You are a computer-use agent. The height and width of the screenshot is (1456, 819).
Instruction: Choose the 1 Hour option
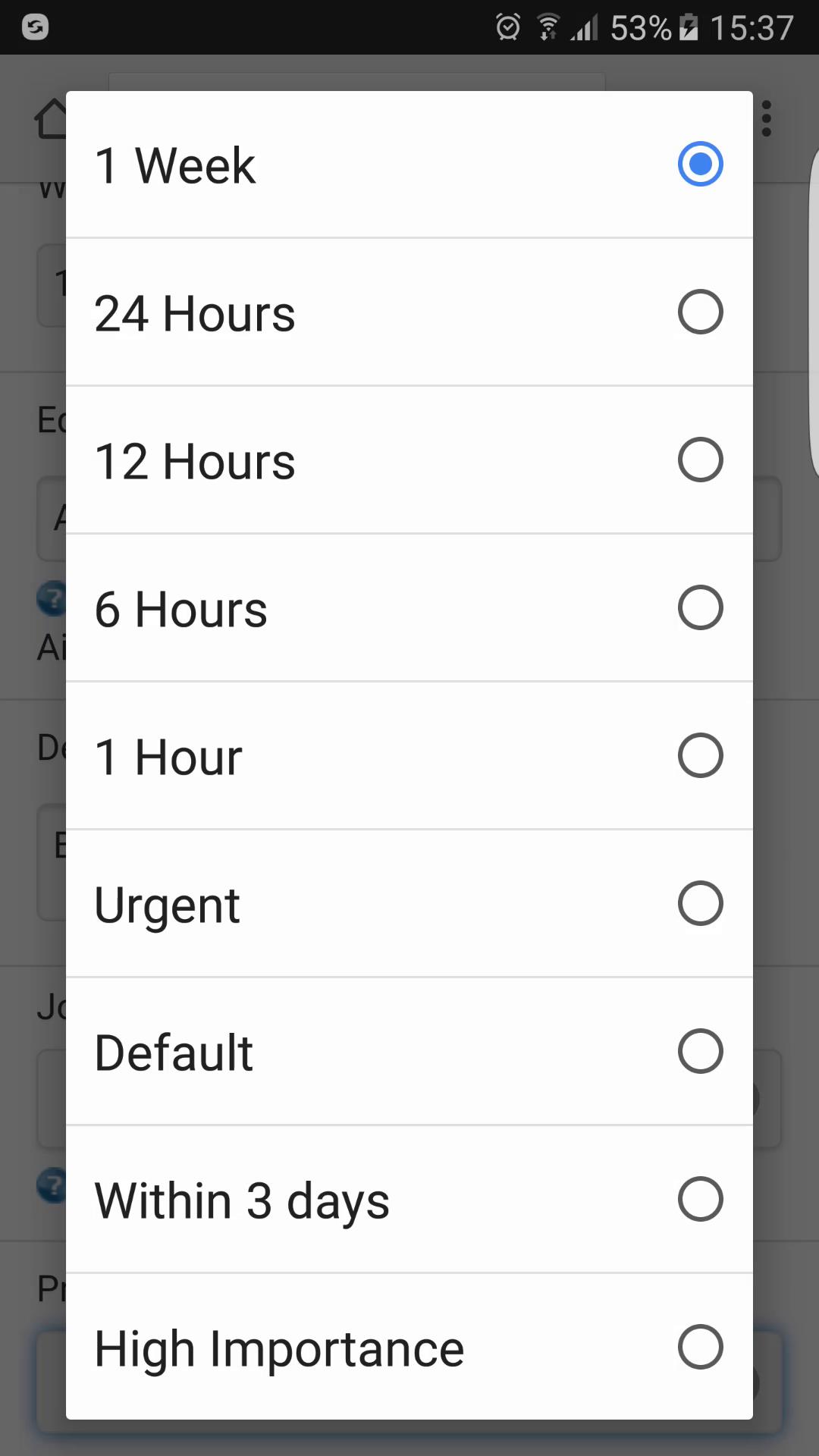409,756
